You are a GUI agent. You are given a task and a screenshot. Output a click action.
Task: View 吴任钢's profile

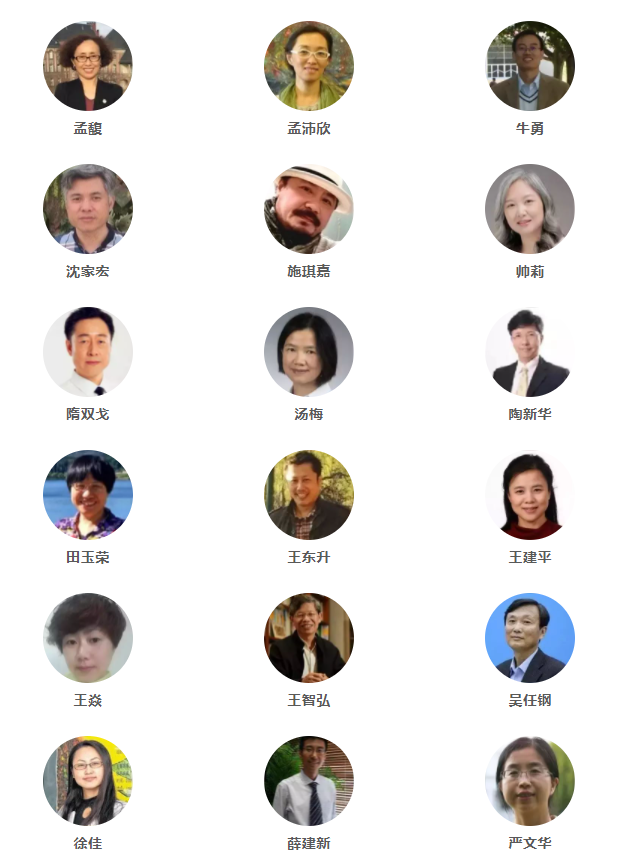coord(530,638)
